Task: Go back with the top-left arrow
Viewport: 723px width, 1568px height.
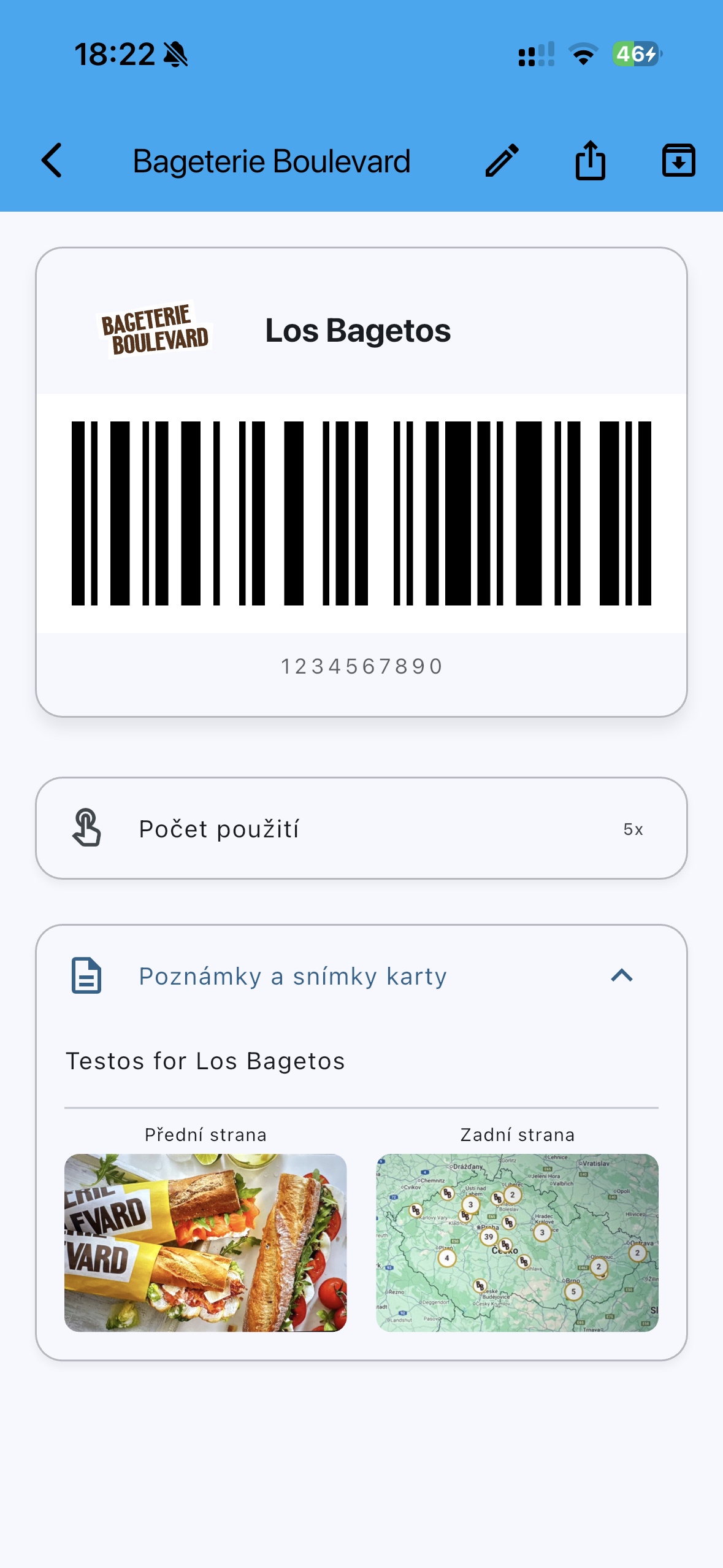Action: [52, 161]
